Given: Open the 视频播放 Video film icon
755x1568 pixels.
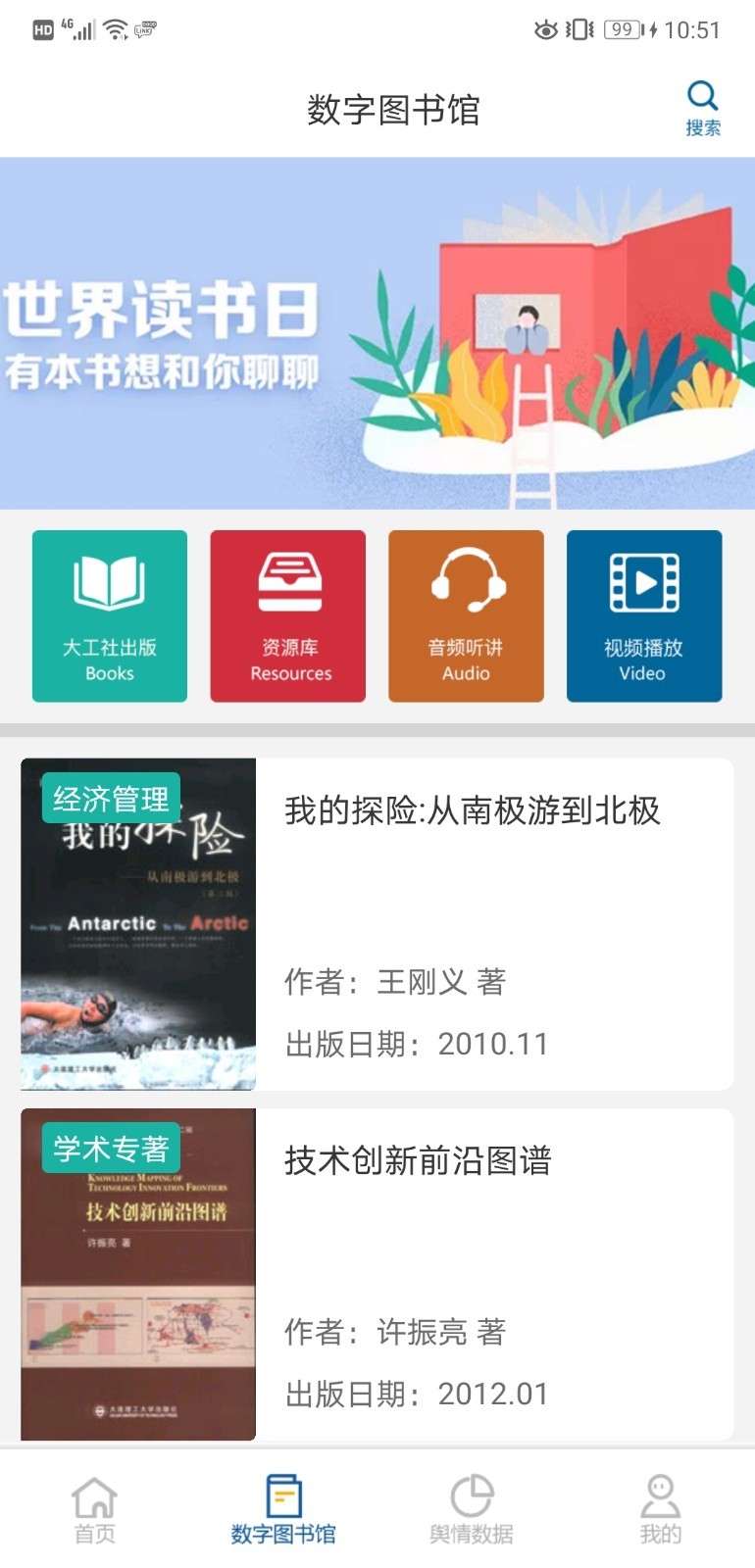Looking at the screenshot, I should 643,614.
